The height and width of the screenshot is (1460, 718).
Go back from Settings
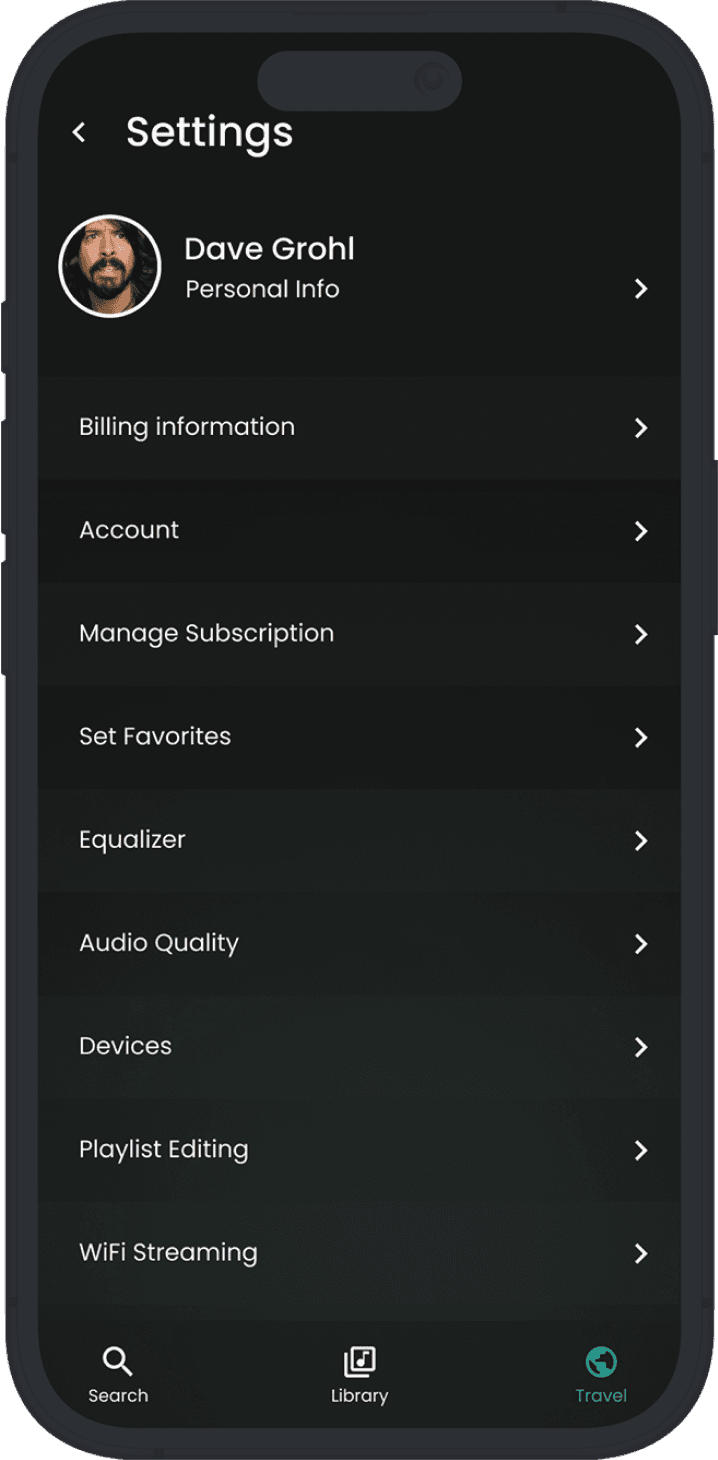79,132
